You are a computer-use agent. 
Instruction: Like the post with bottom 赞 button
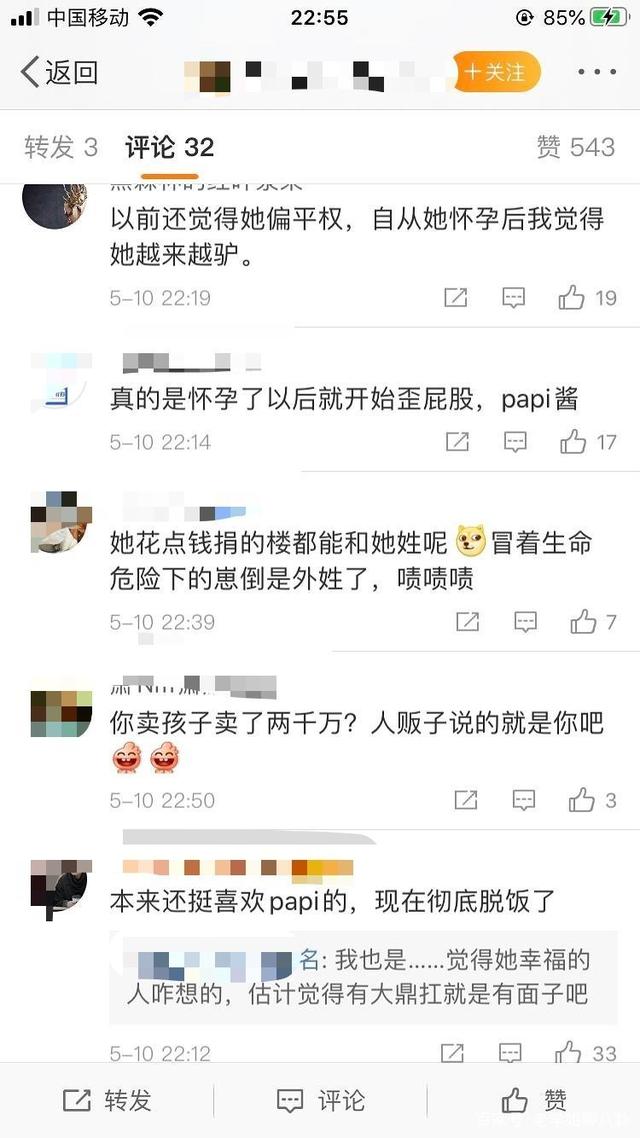click(535, 1100)
